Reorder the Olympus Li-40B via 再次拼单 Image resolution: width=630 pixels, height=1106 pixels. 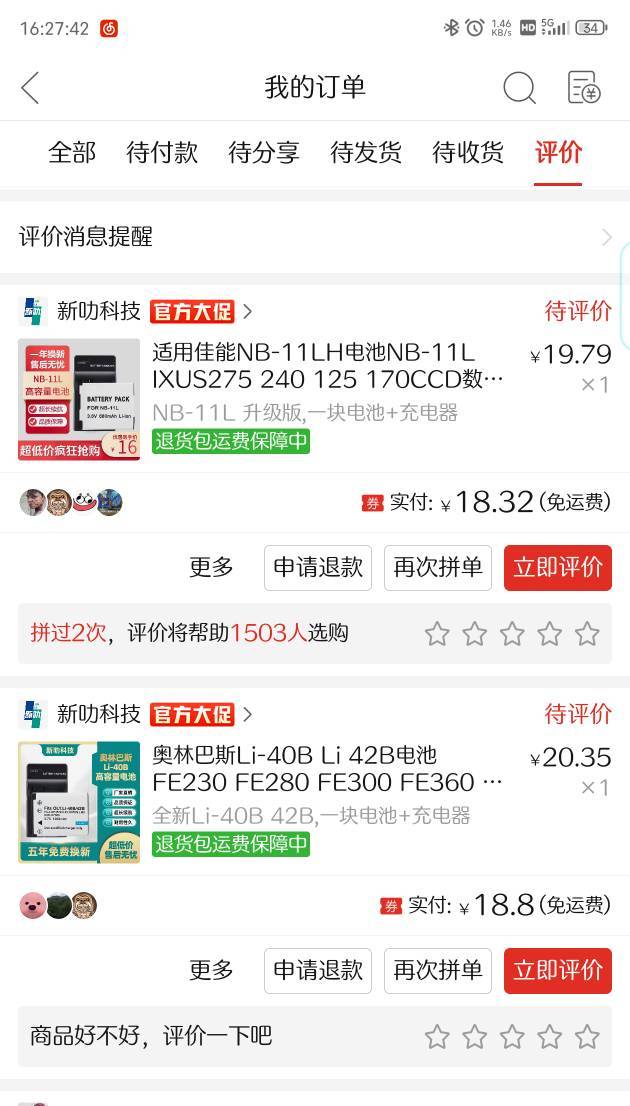click(437, 971)
